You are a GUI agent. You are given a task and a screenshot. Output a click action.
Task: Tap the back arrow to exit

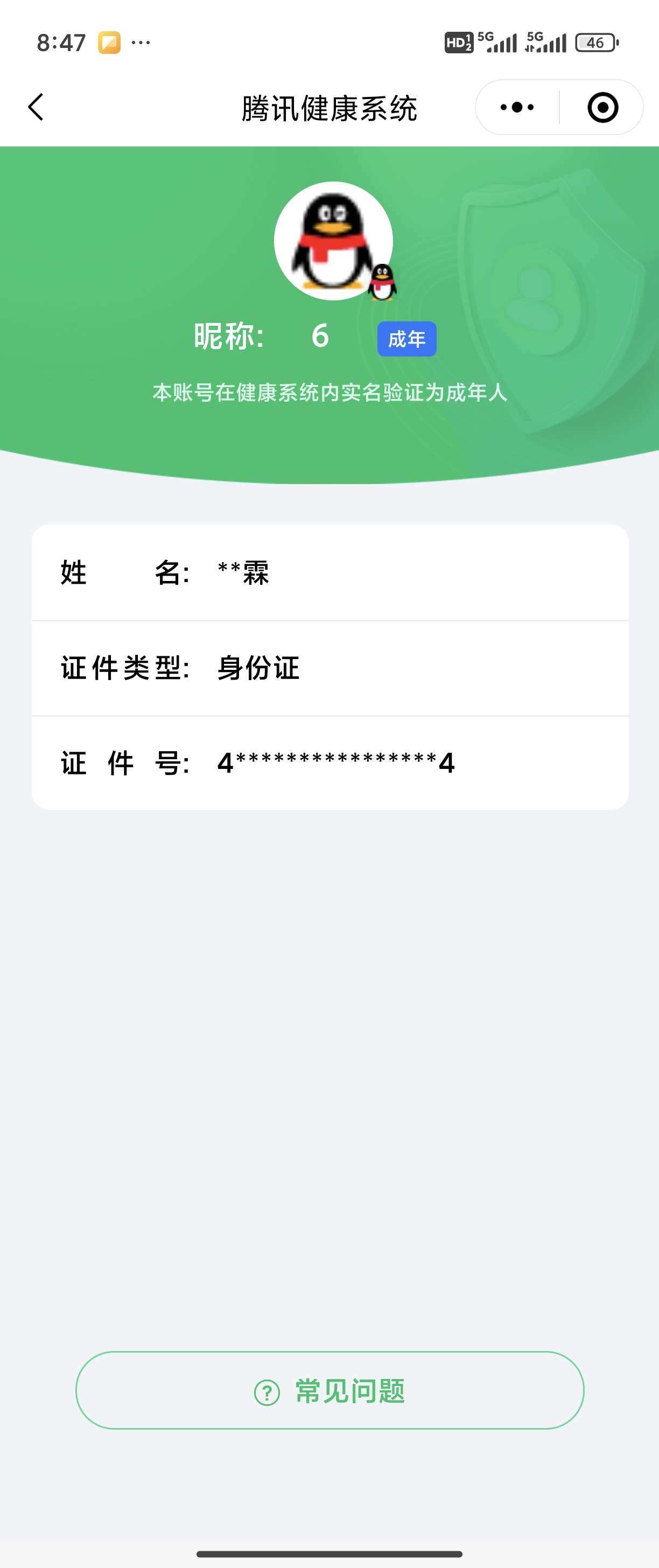(34, 107)
